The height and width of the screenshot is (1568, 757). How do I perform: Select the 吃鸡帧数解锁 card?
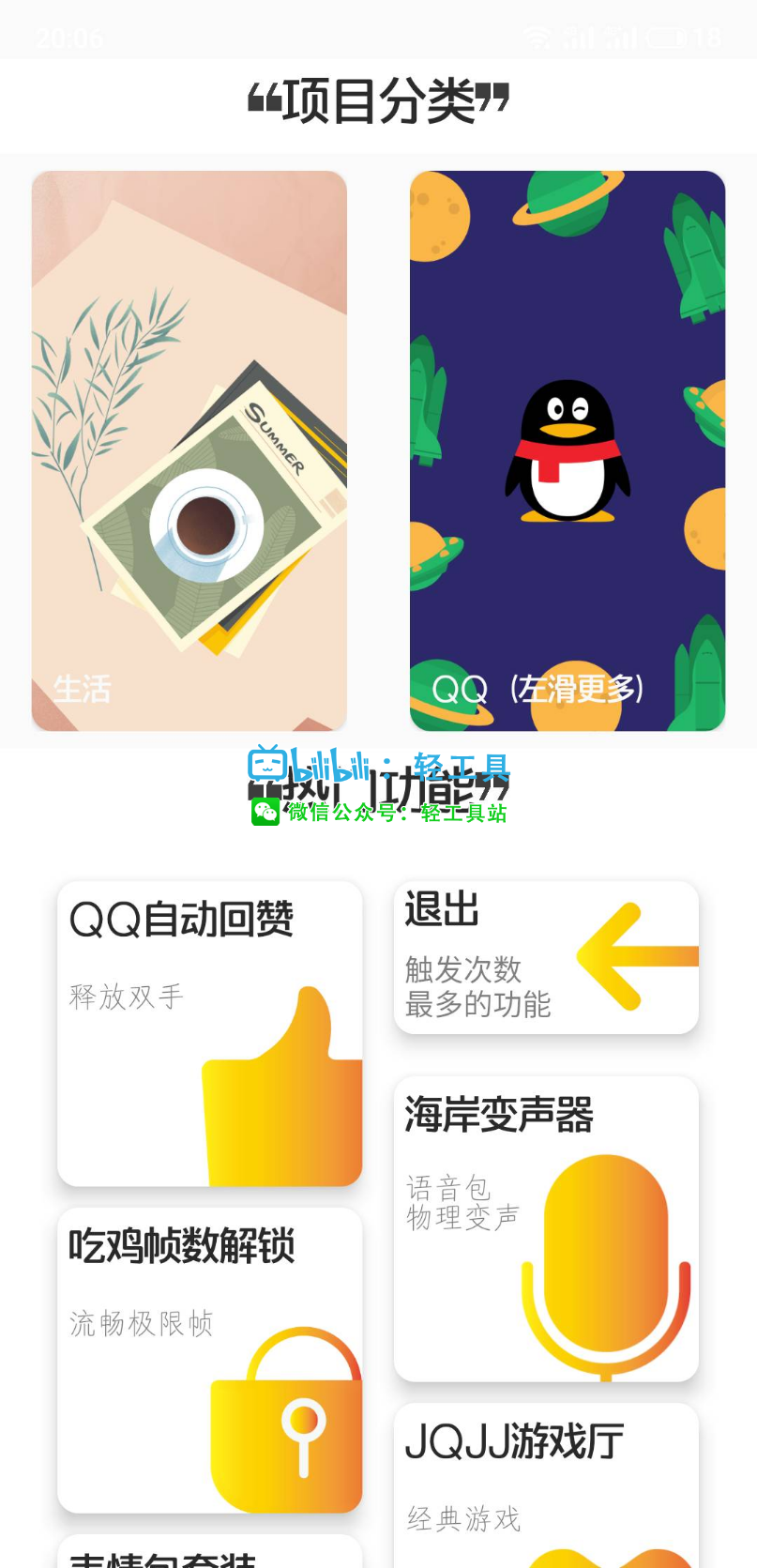[209, 1359]
